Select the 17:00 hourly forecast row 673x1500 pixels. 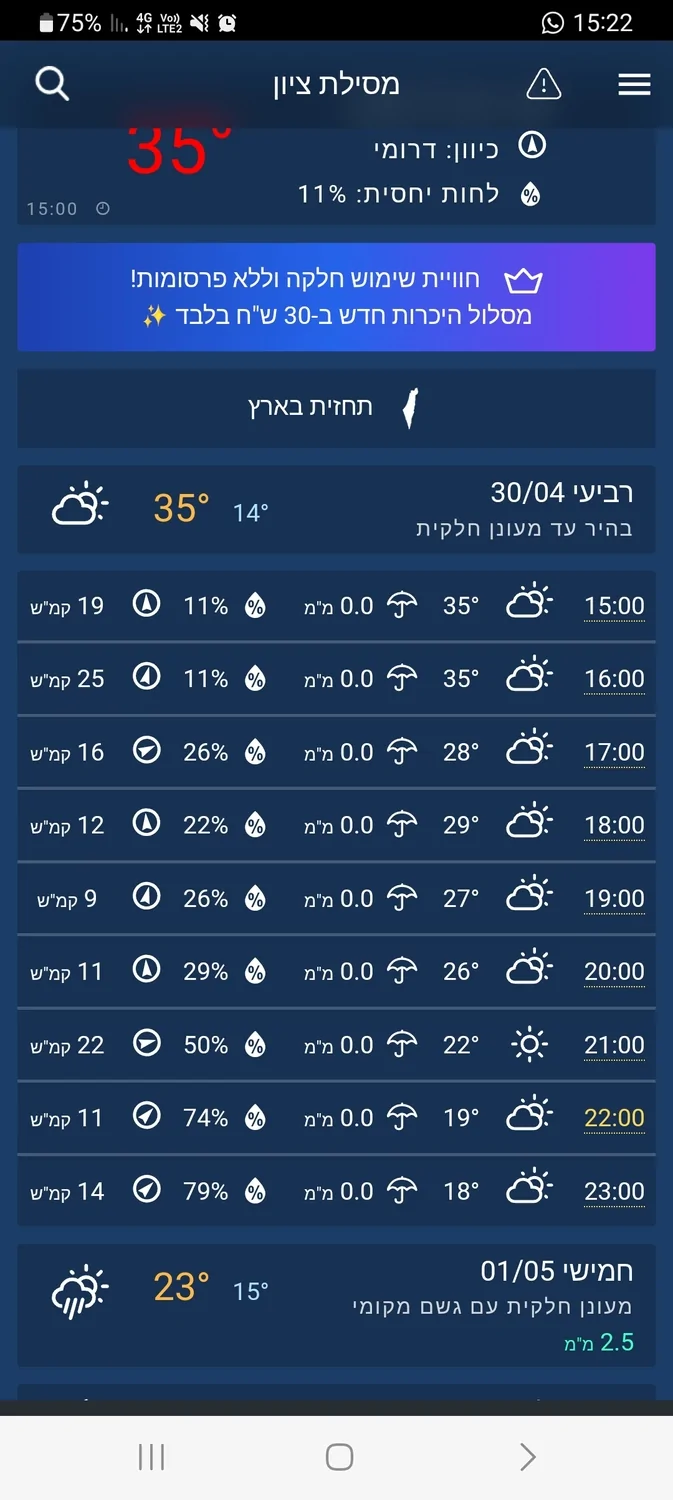pos(336,752)
